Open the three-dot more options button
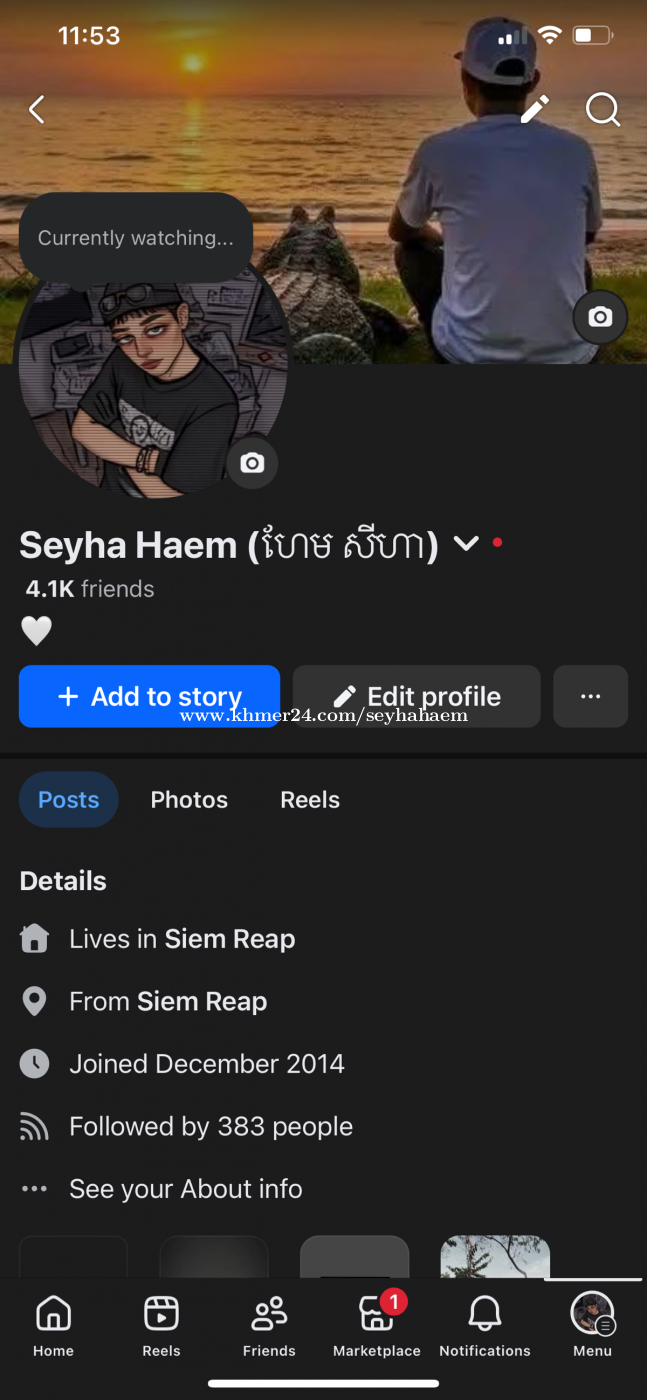This screenshot has height=1400, width=647. tap(590, 696)
